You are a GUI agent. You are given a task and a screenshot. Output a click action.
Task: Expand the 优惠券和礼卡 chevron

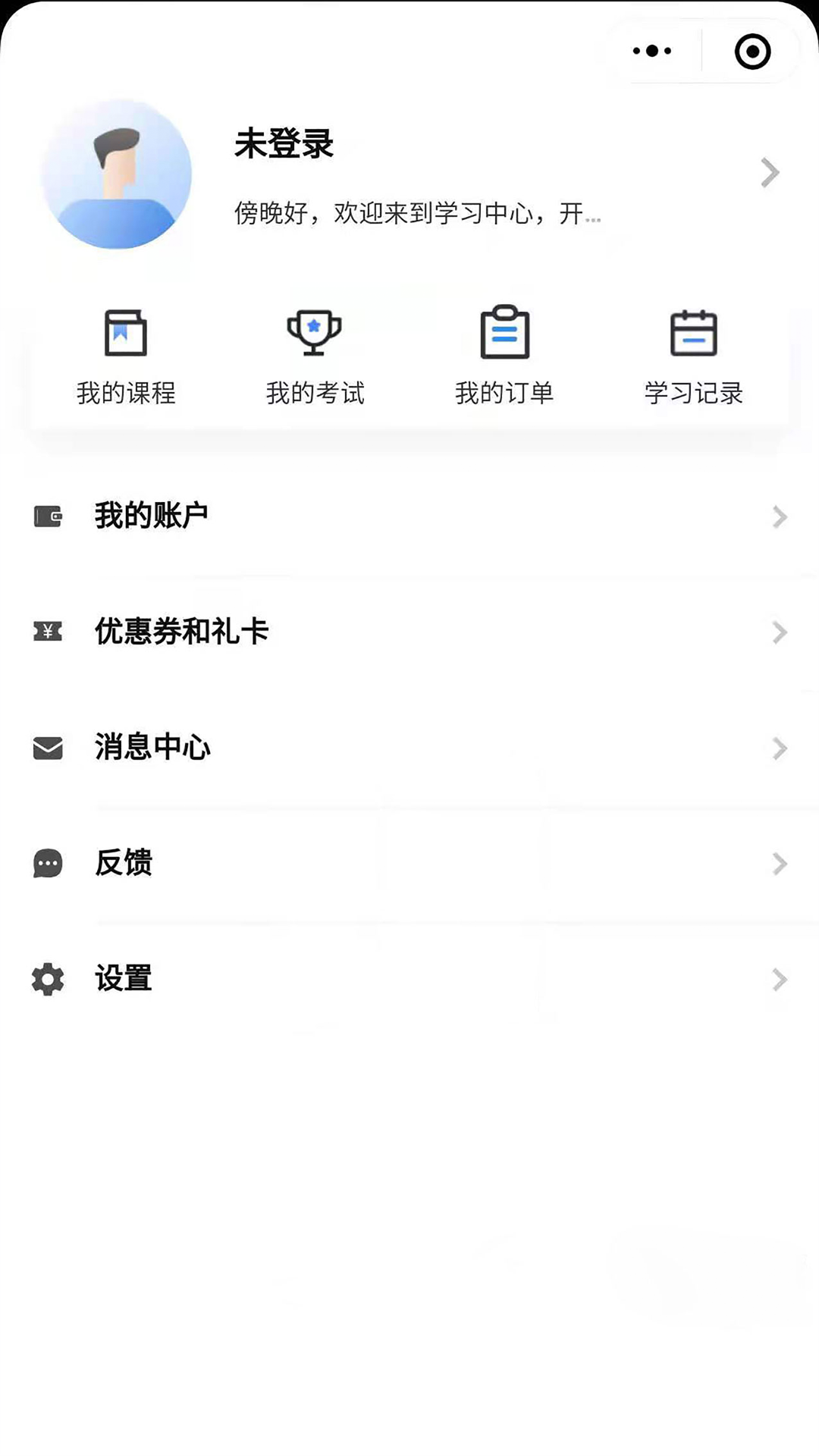[x=780, y=632]
